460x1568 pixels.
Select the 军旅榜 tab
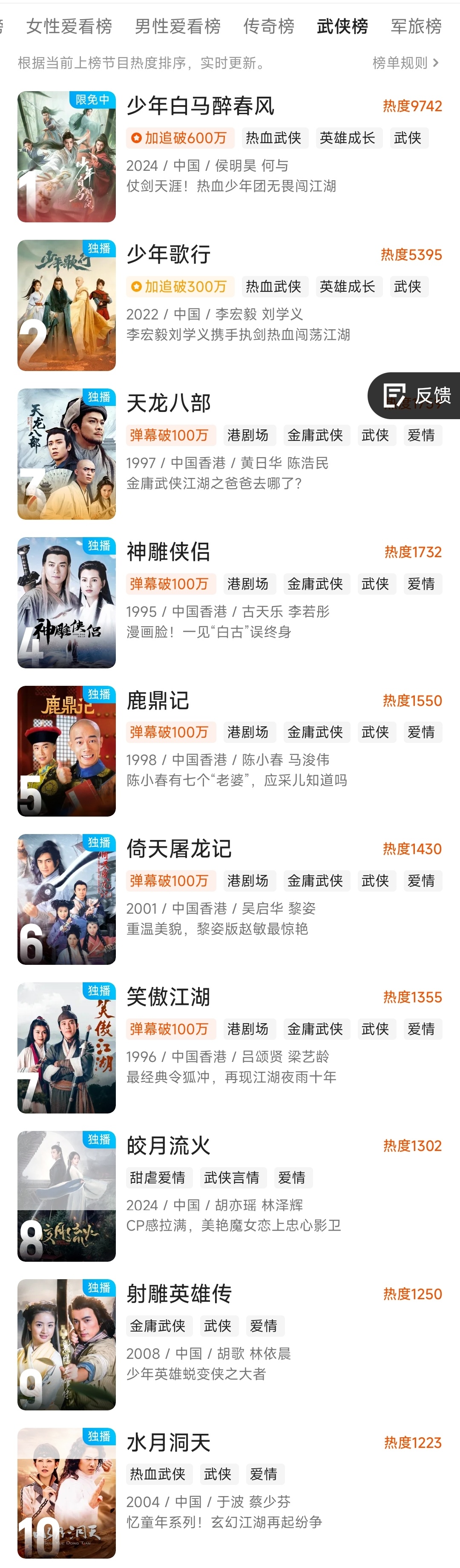[416, 26]
